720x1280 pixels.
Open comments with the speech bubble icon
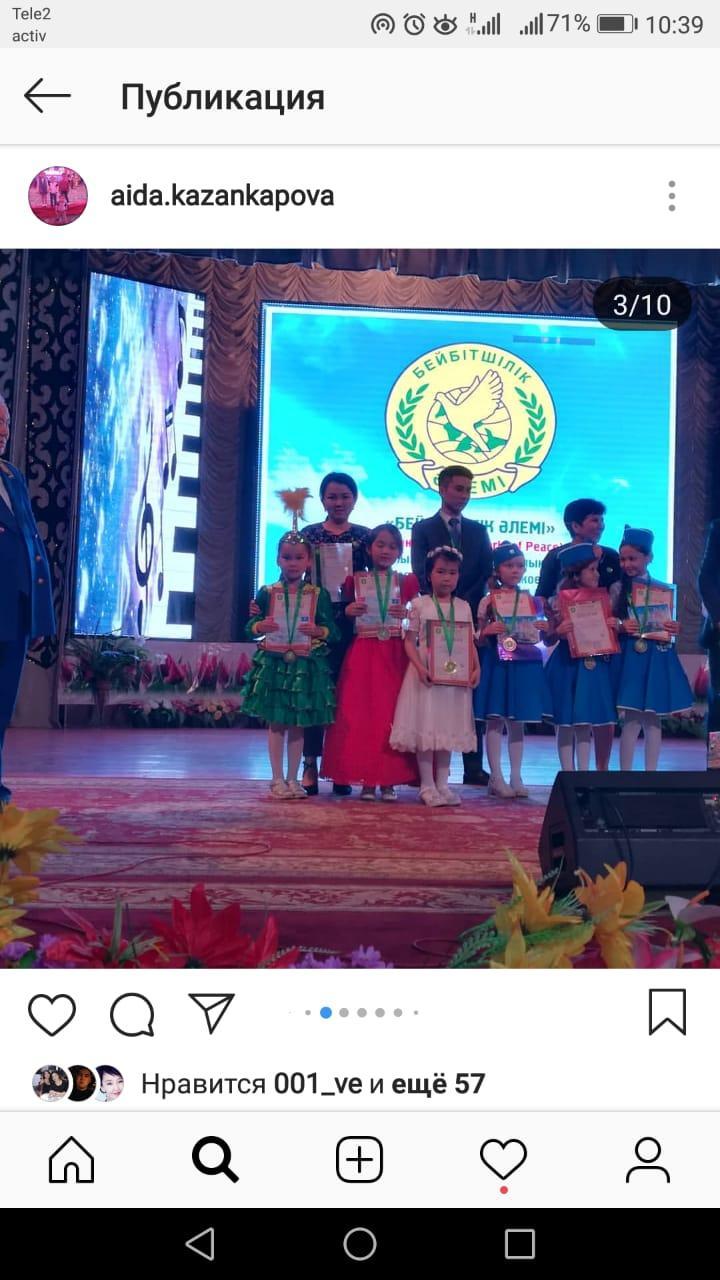pyautogui.click(x=132, y=1014)
